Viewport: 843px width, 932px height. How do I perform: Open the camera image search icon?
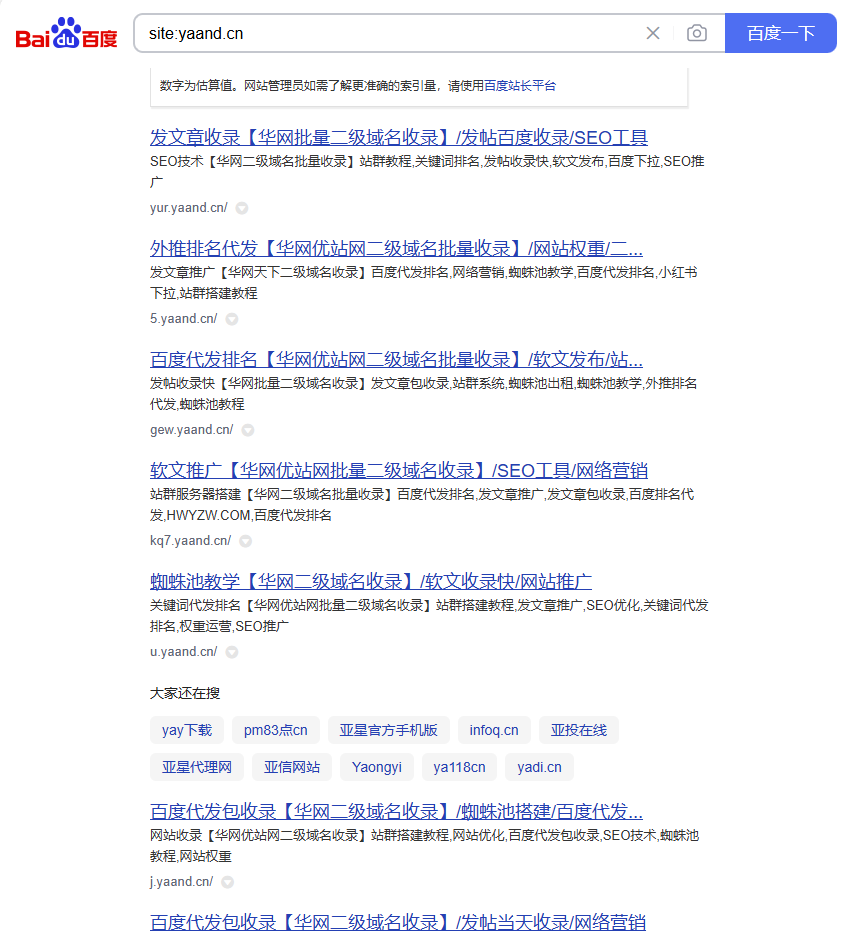697,33
